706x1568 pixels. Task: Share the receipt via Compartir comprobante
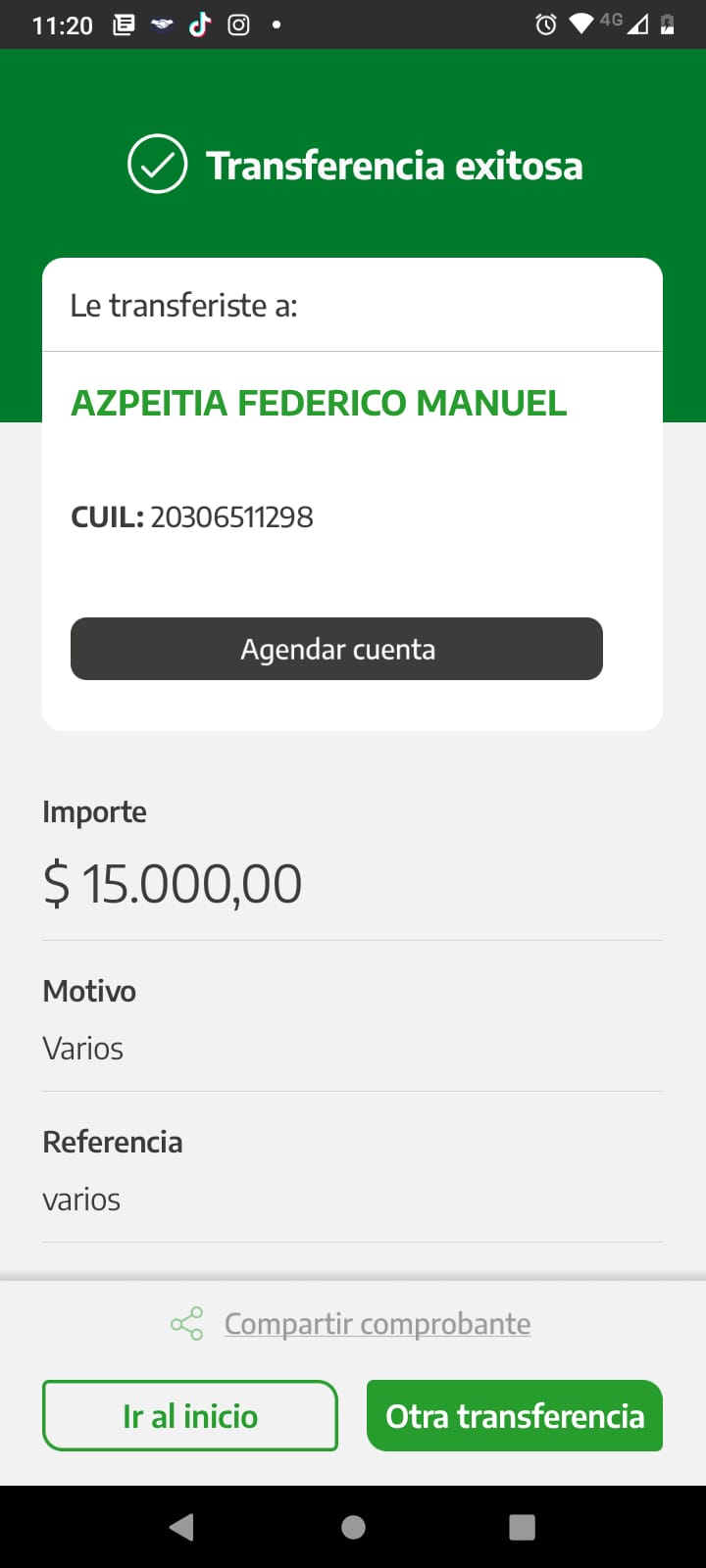coord(377,1324)
